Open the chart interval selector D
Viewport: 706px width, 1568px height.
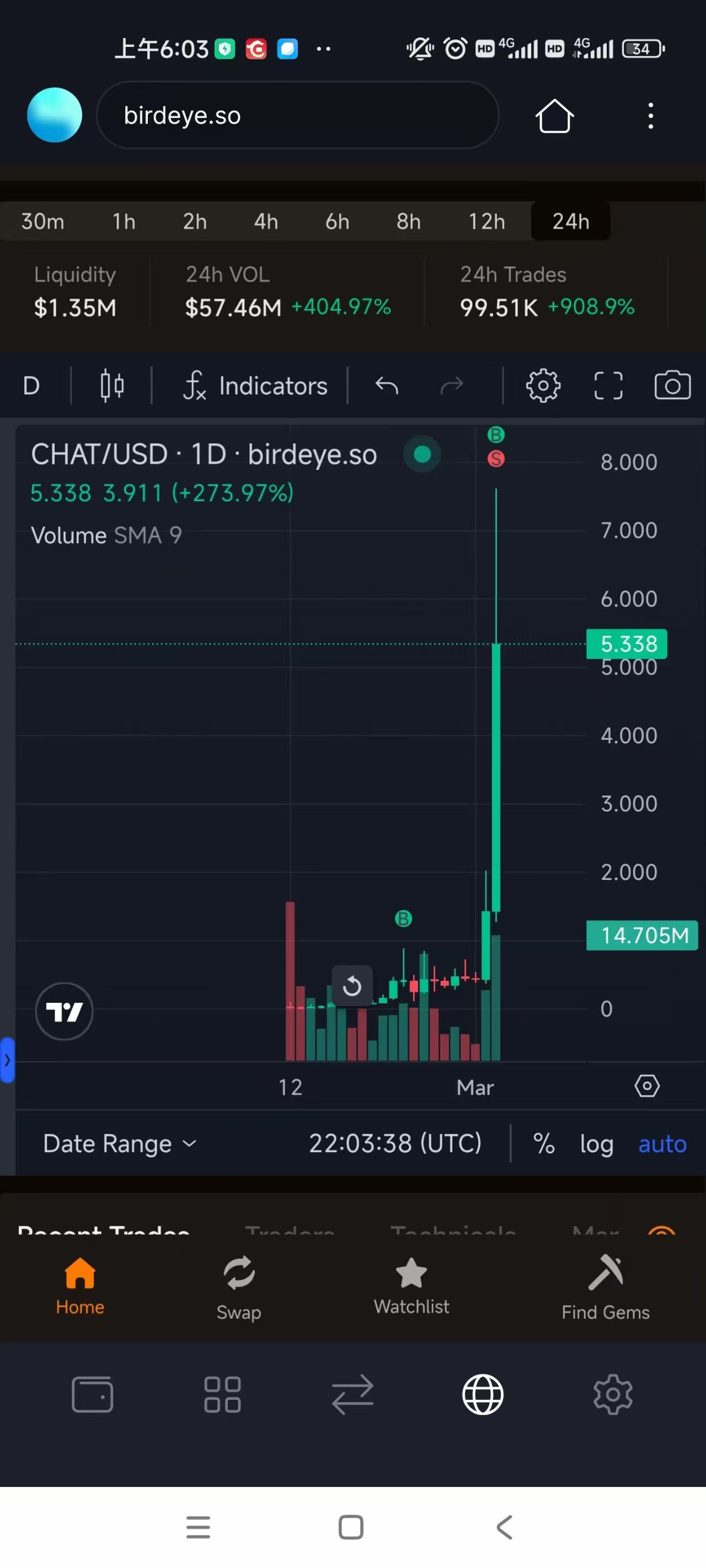click(x=31, y=386)
